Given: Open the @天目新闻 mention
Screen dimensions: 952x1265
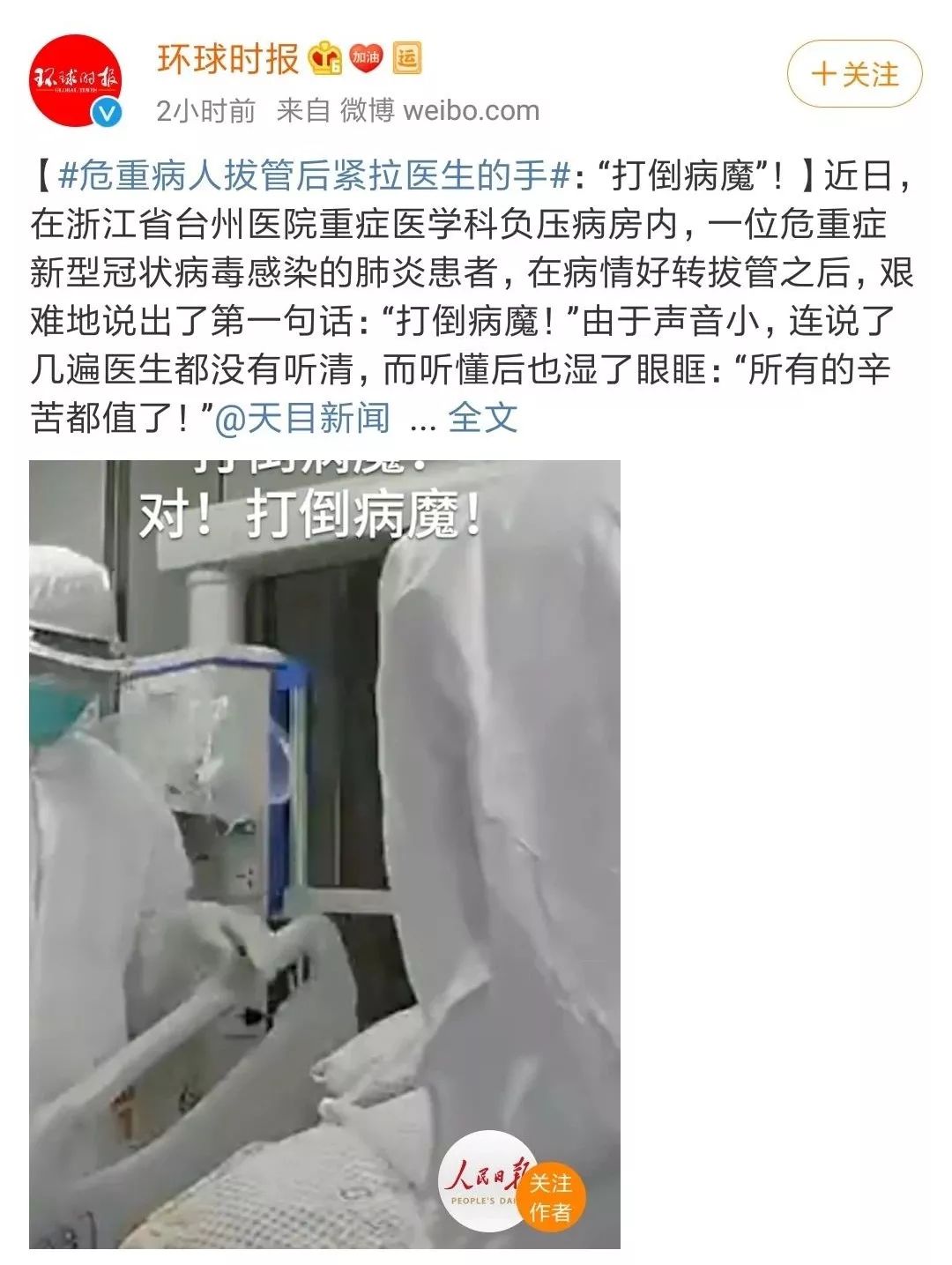Looking at the screenshot, I should pos(302,417).
